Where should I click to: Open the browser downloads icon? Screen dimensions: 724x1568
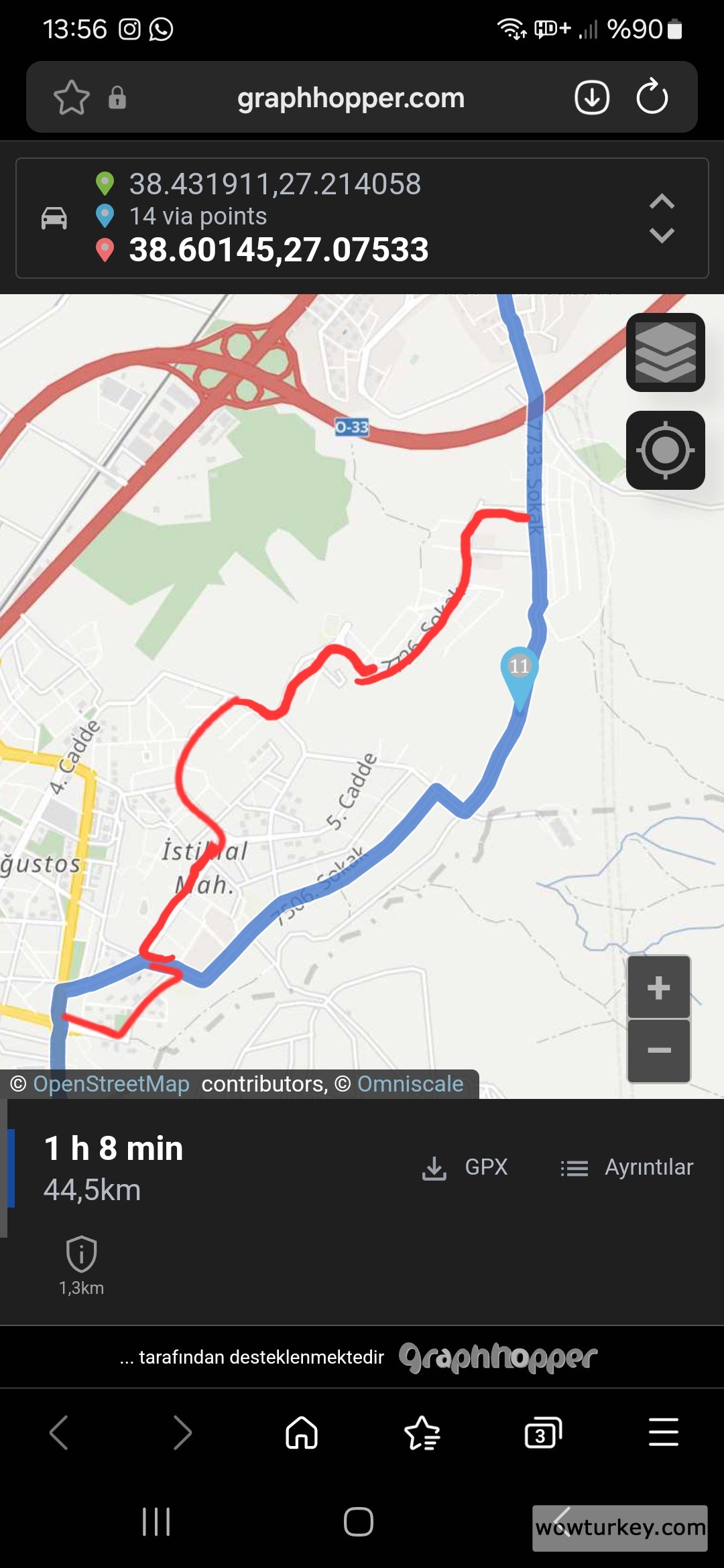(x=591, y=98)
